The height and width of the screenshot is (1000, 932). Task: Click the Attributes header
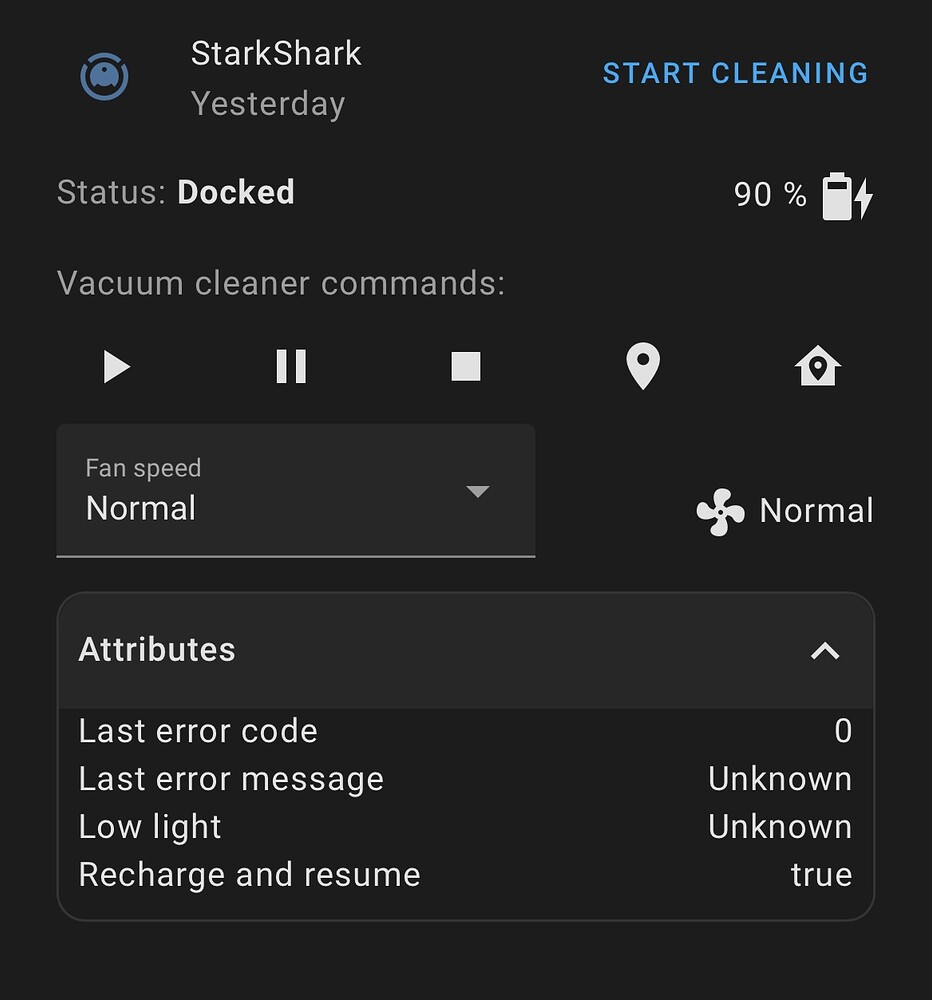pos(157,650)
